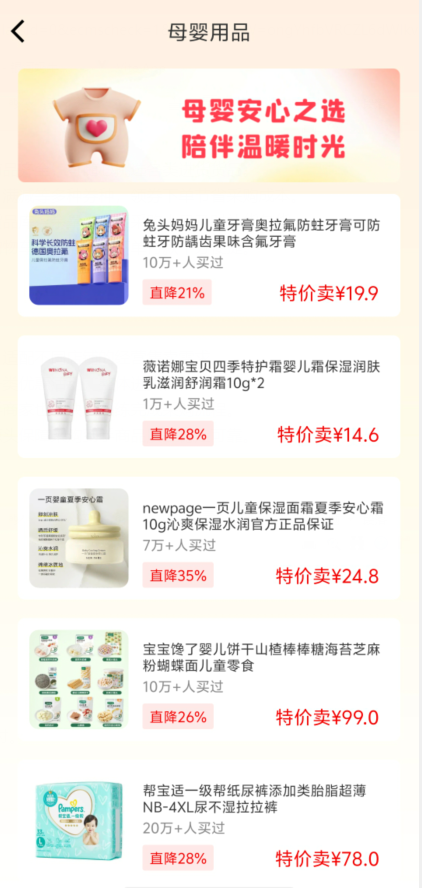View the newpage一页儿童保湿面霜 product card
Screen dimensions: 422x888
(x=209, y=538)
